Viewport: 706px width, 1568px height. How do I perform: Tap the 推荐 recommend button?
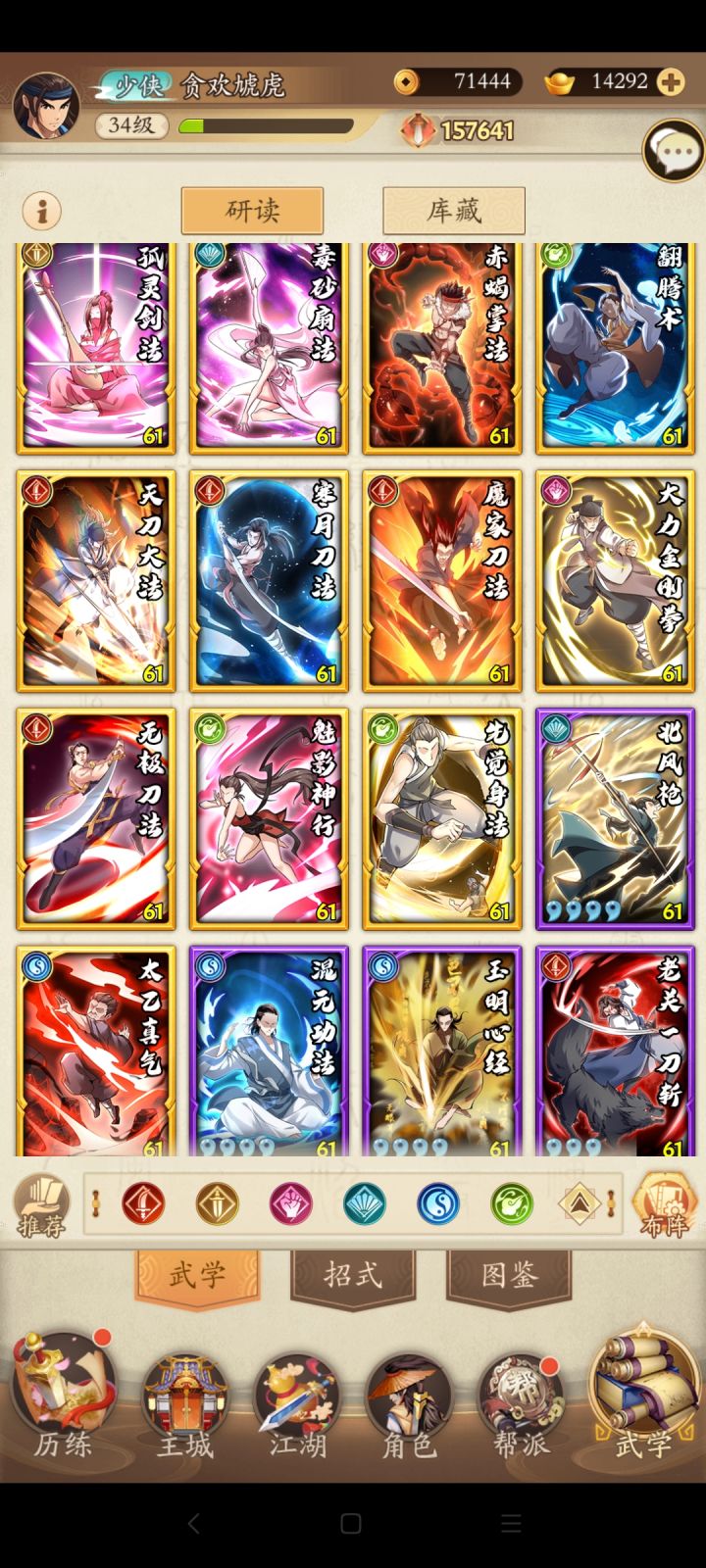tap(41, 1205)
